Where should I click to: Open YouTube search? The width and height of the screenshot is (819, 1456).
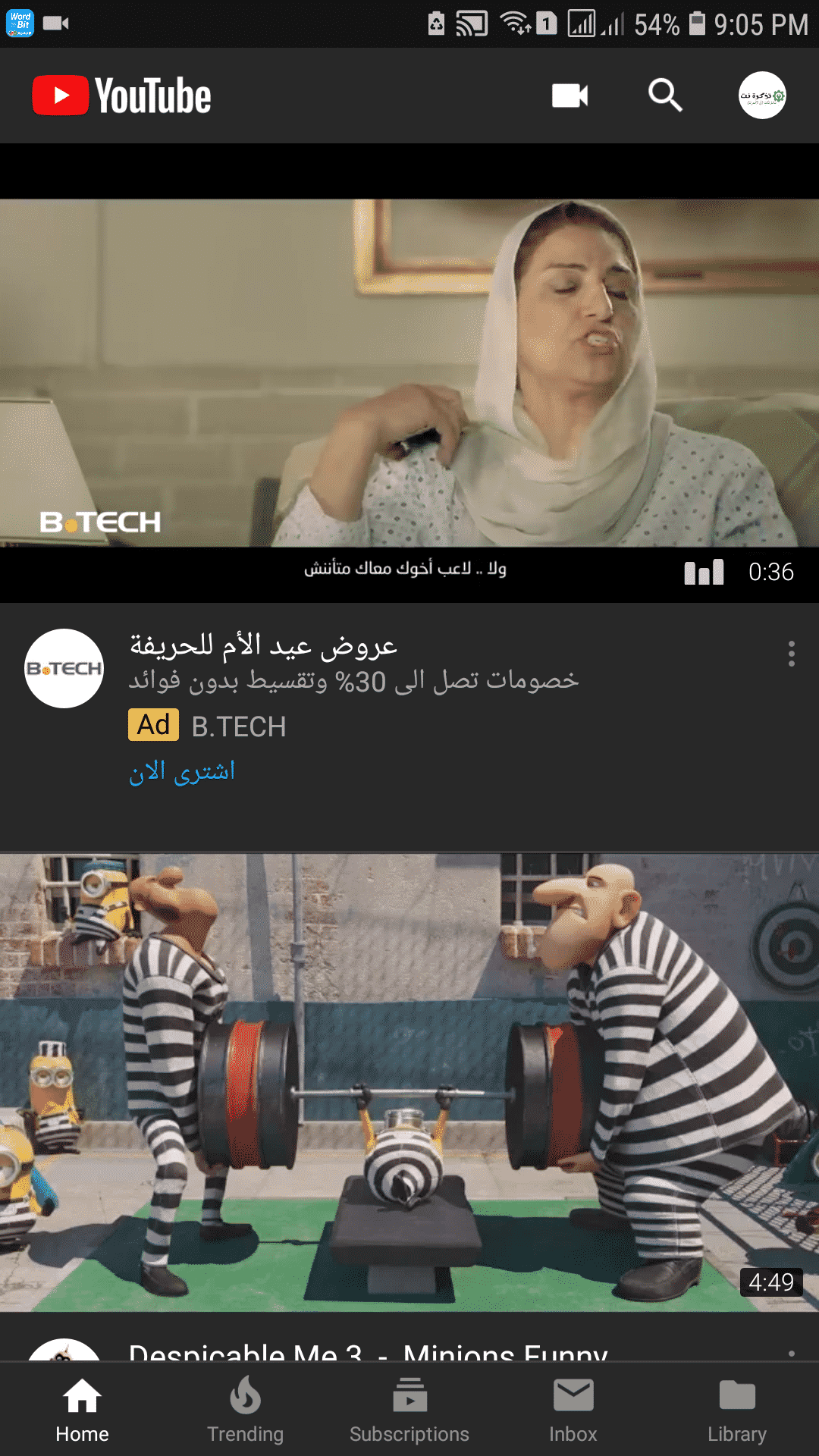click(x=665, y=96)
